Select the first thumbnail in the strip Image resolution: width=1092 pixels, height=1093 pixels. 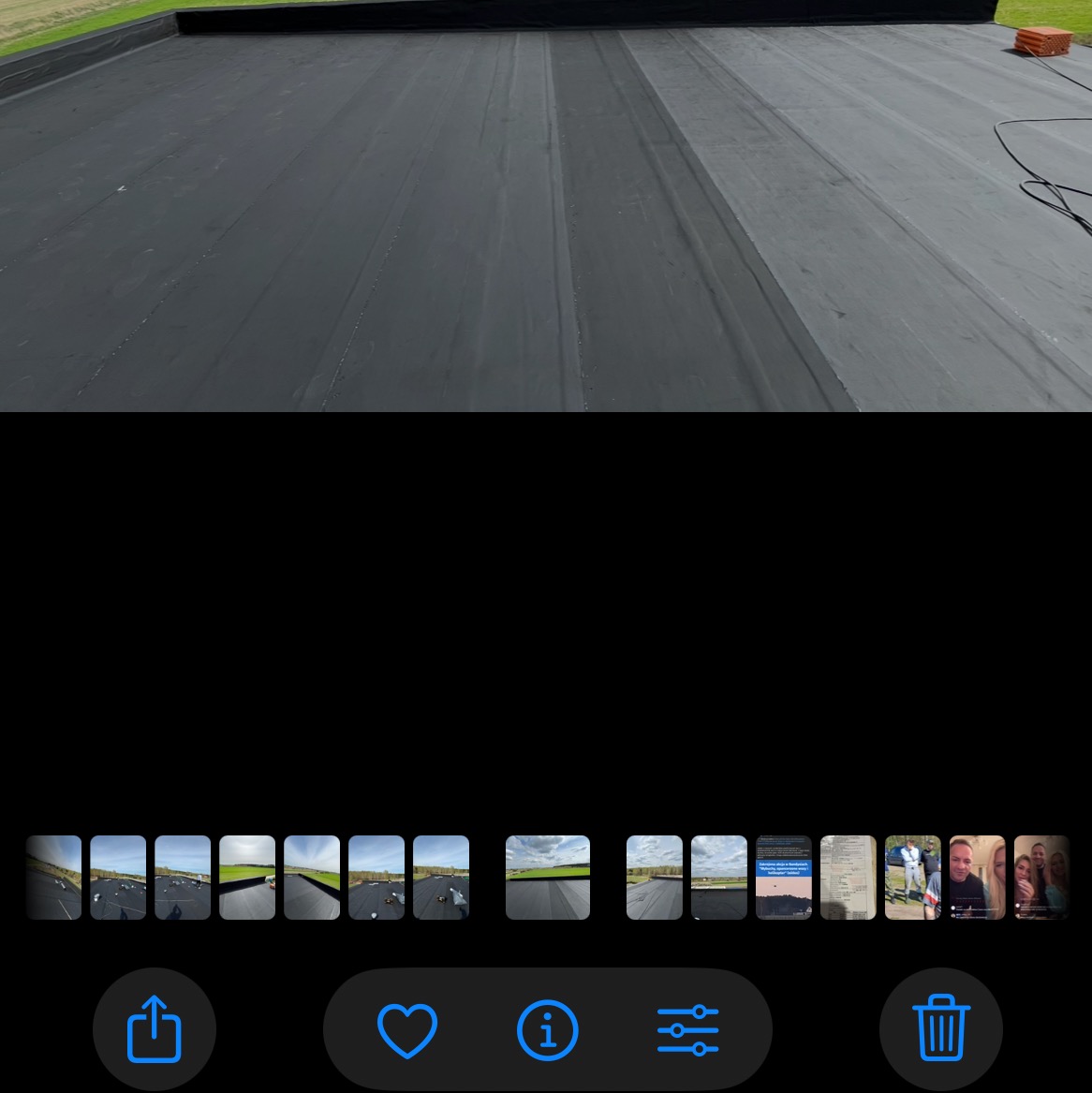[53, 878]
